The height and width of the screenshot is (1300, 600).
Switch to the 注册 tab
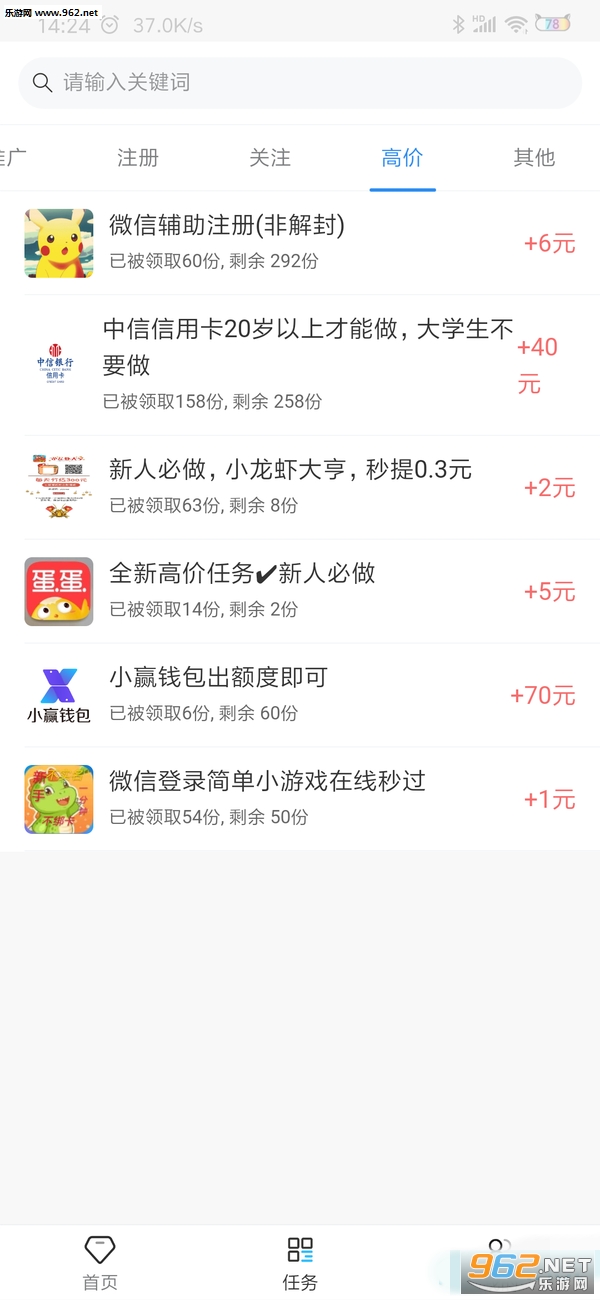point(138,158)
